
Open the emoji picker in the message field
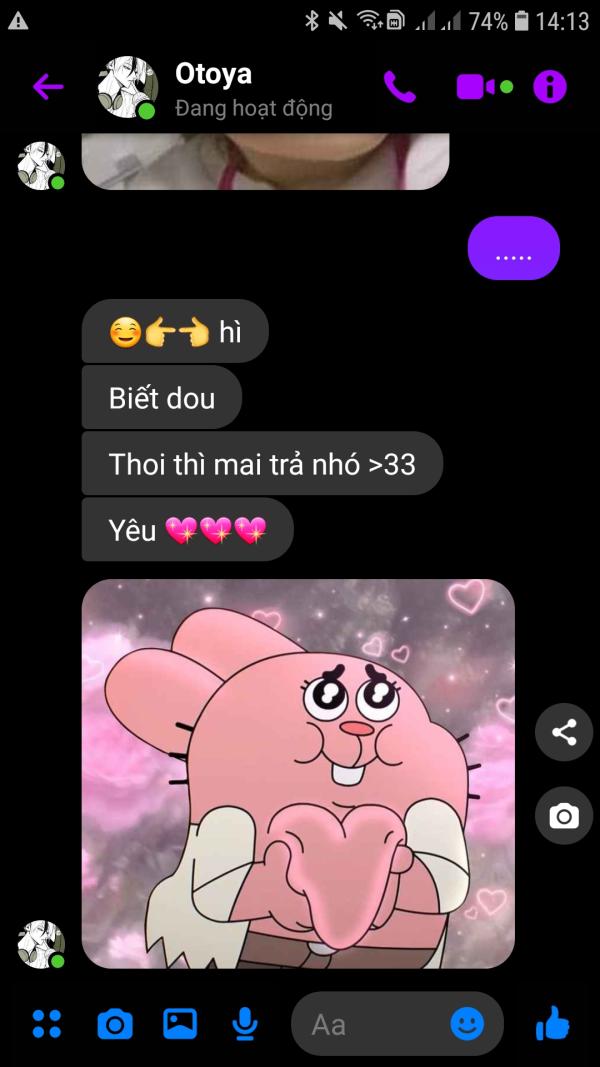pos(467,1023)
